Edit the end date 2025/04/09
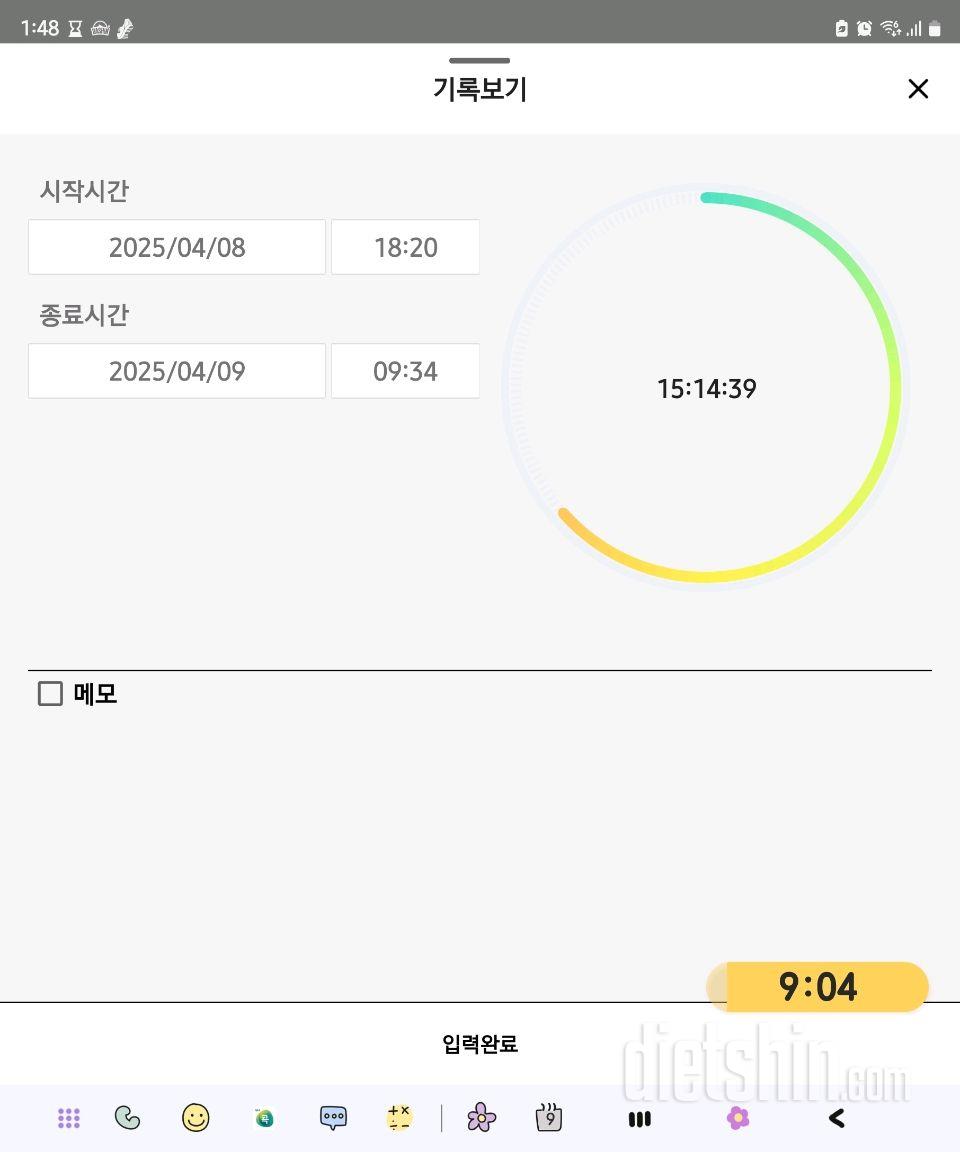The height and width of the screenshot is (1152, 960). [177, 371]
